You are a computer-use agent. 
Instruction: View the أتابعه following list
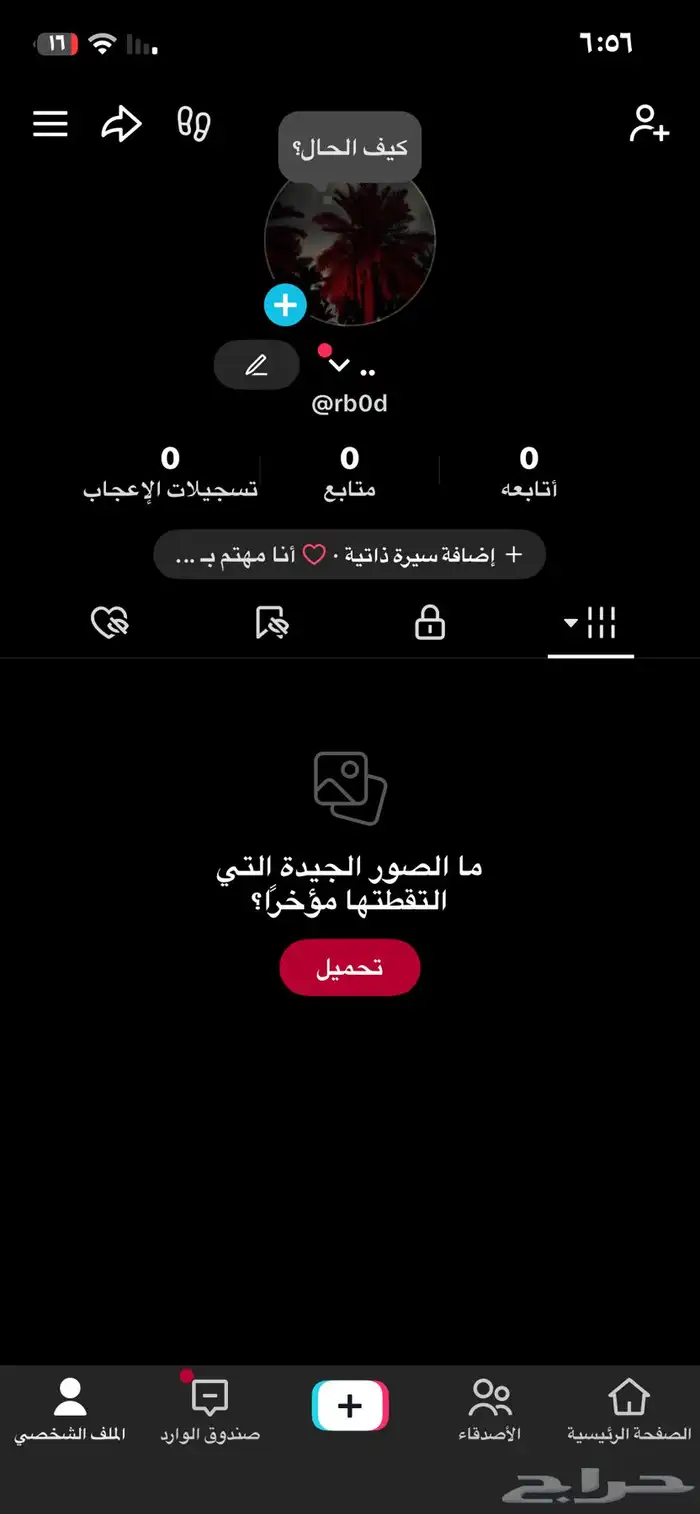point(529,472)
